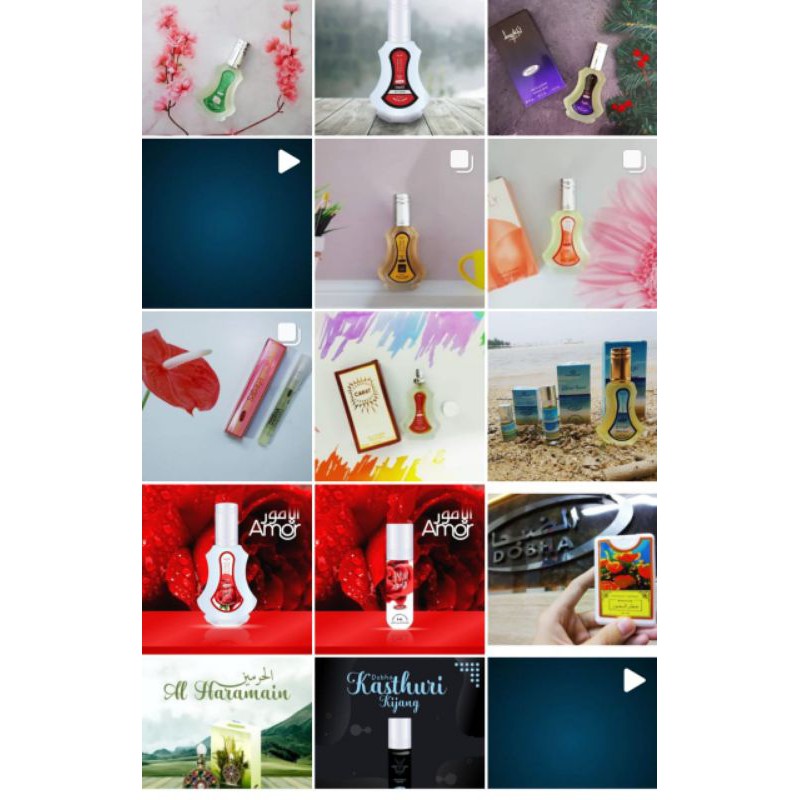This screenshot has width=800, height=800.
Task: Open the red anthurium flower perfume pen post
Action: (x=227, y=396)
